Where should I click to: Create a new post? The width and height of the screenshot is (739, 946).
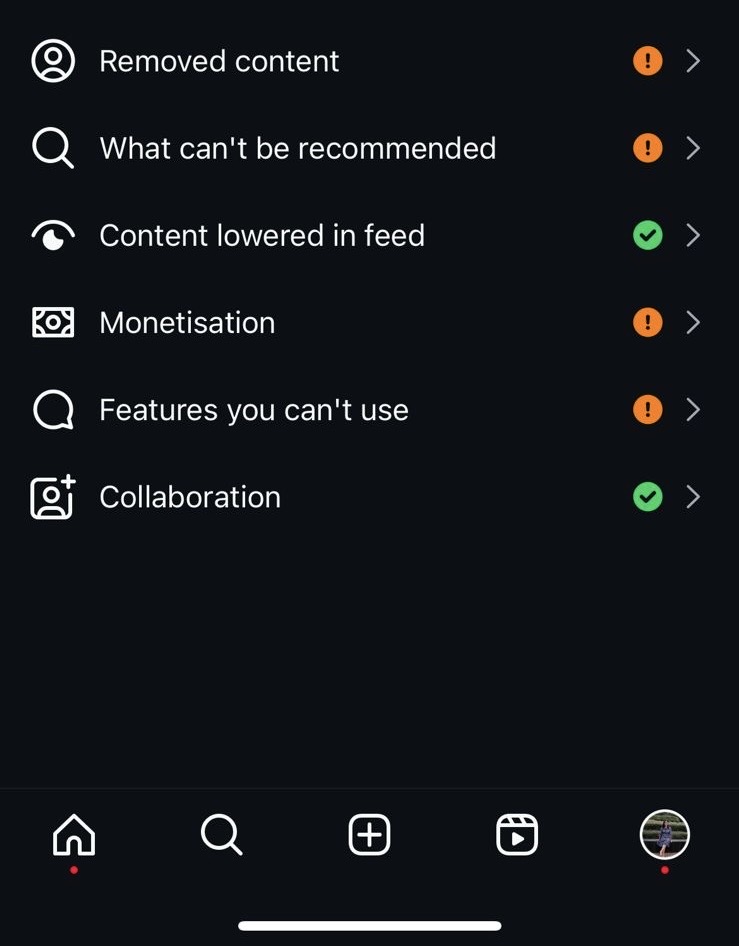[x=369, y=835]
